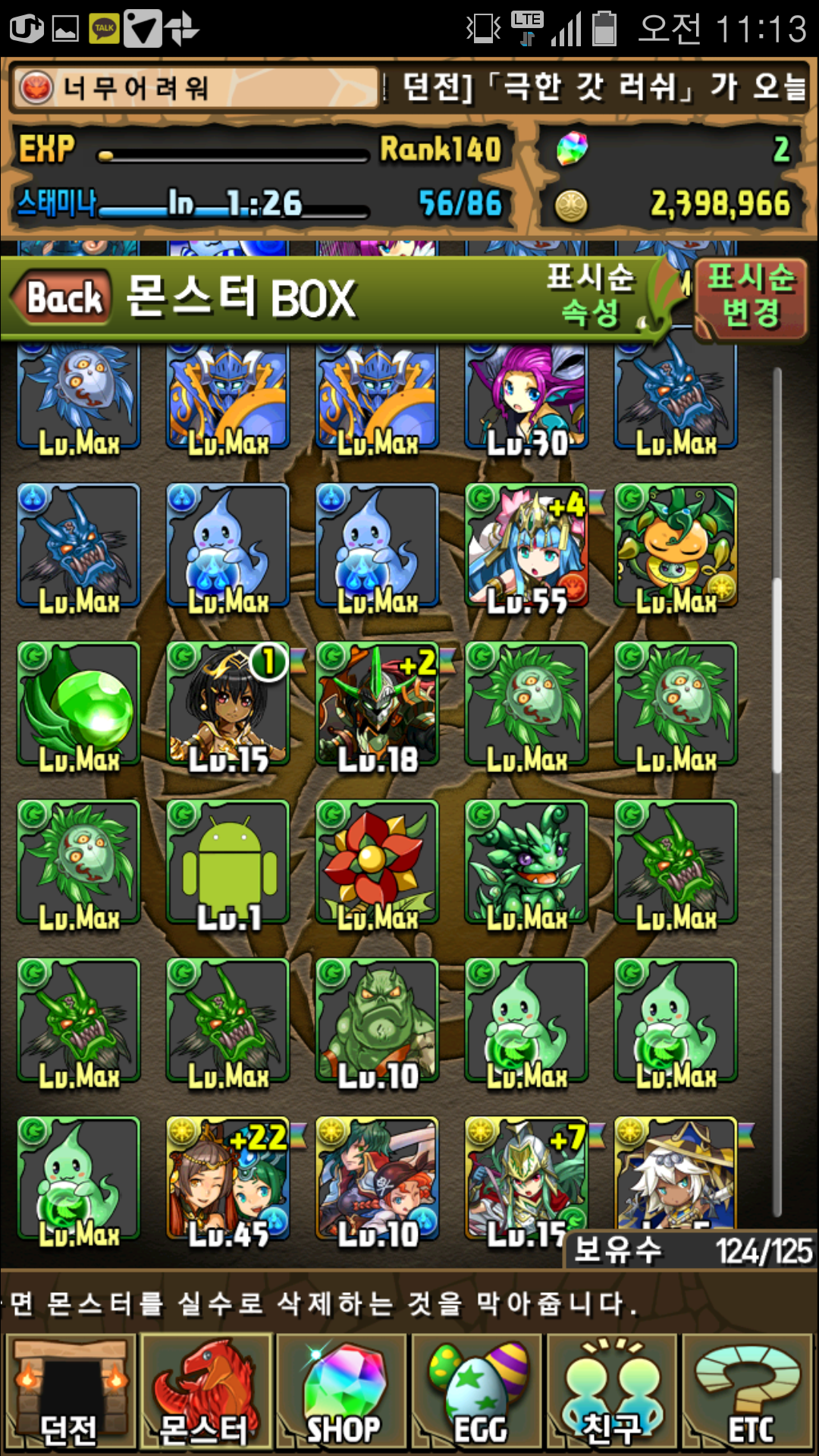Go to the EGG tab
819x1456 pixels.
(477, 1392)
